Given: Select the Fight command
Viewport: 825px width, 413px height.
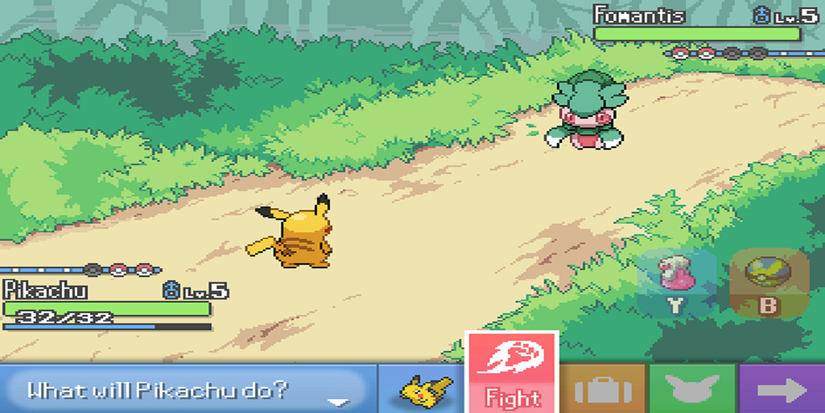Looking at the screenshot, I should 511,374.
